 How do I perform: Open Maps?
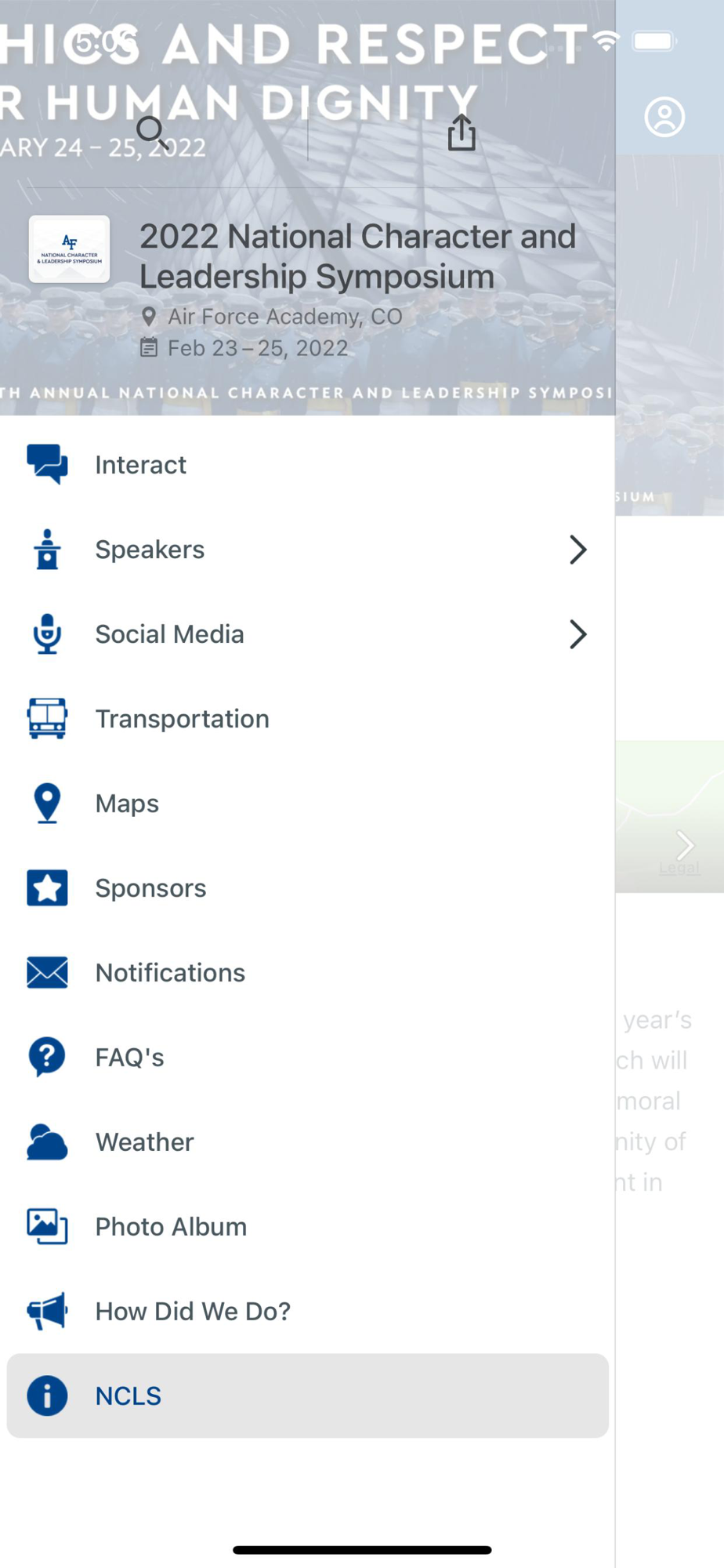pos(307,804)
